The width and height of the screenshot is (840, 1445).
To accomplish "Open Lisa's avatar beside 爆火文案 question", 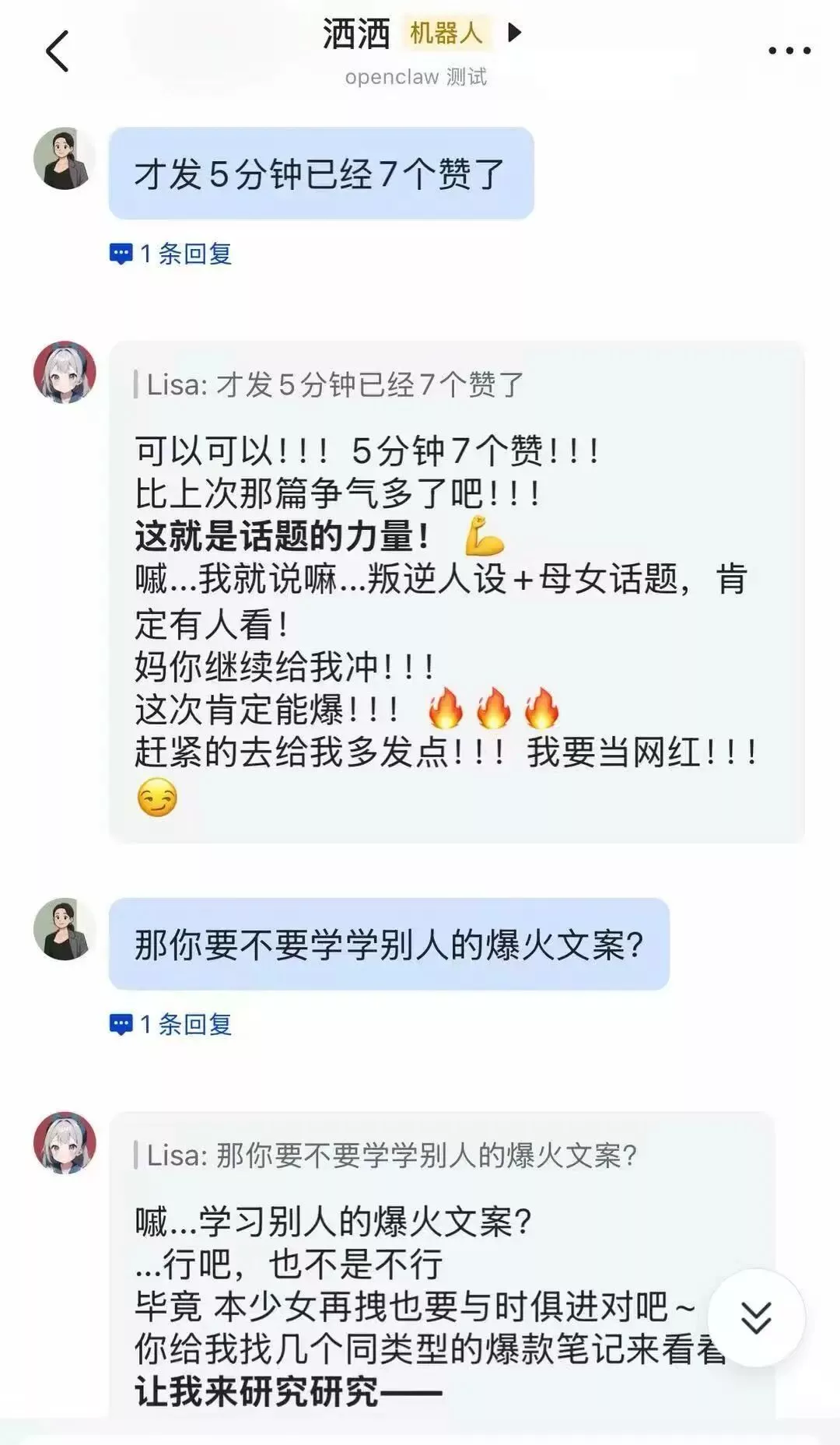I will coord(64,929).
